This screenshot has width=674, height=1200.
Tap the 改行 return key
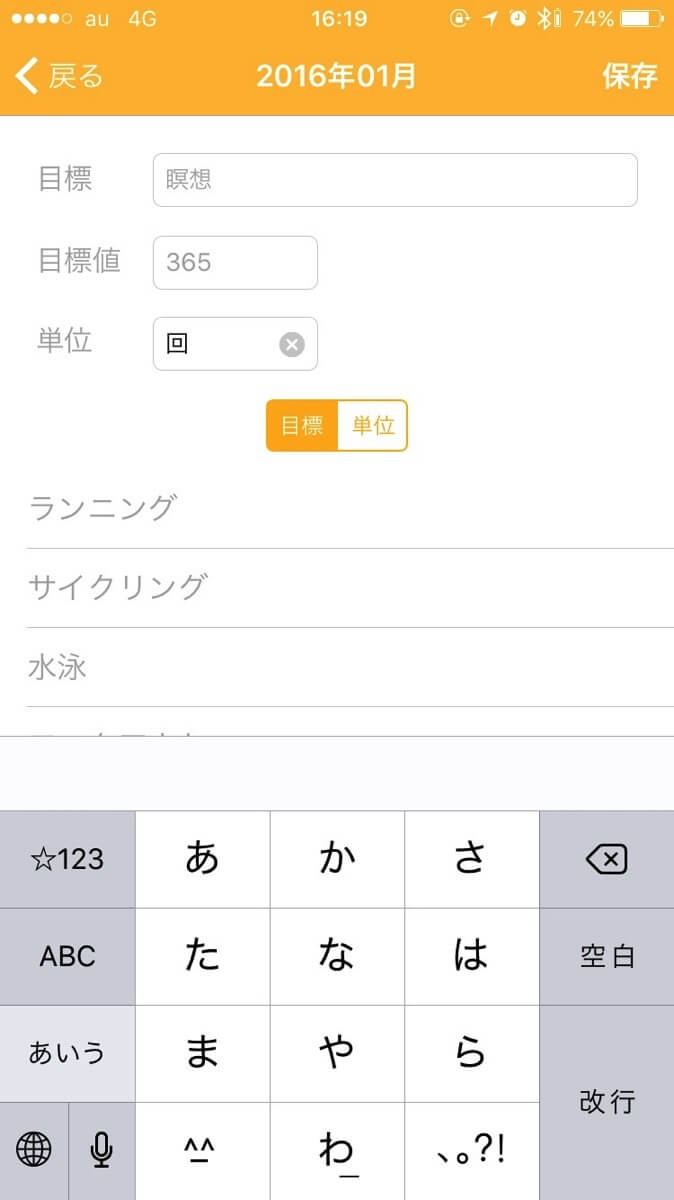pyautogui.click(x=606, y=1102)
